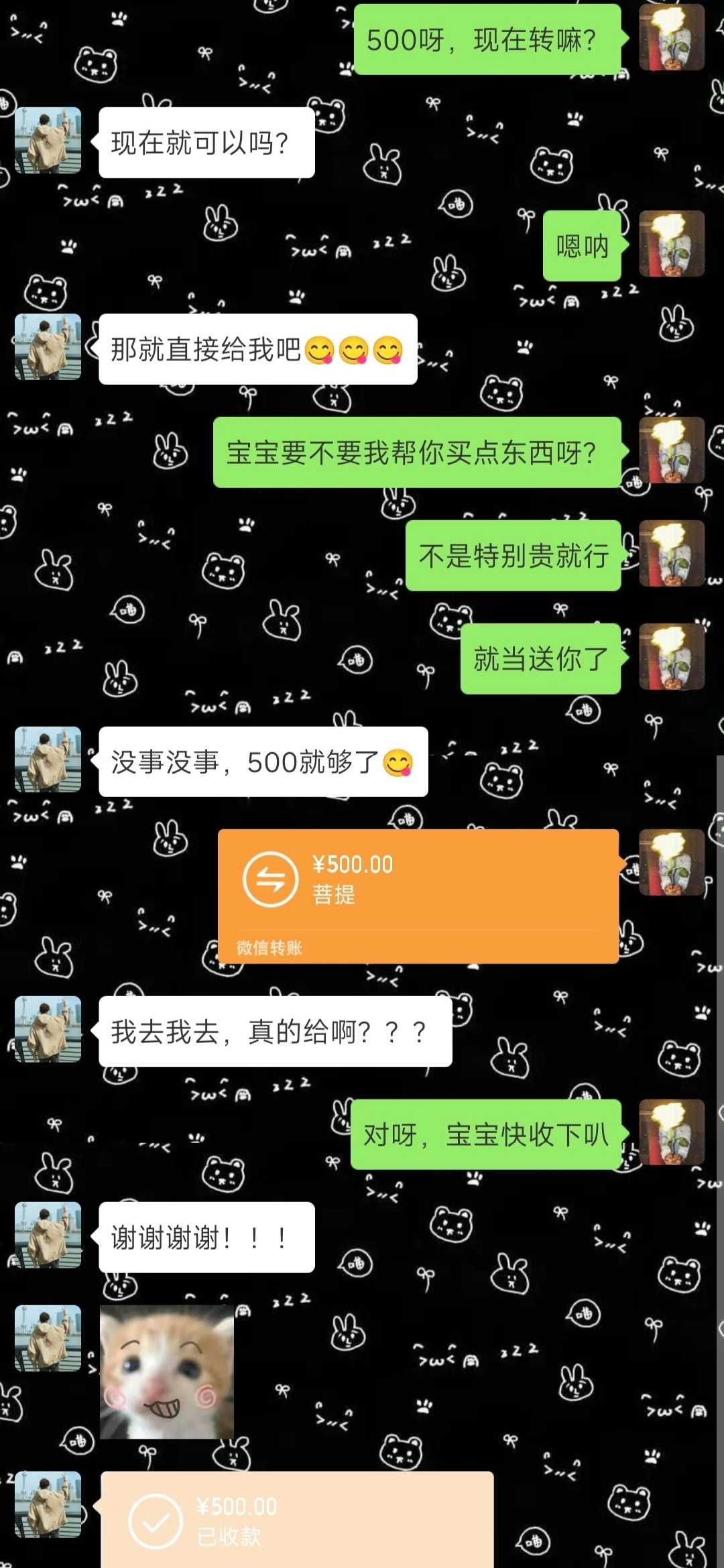Open the ¥500.00 WeChat transfer bubble

click(x=418, y=895)
